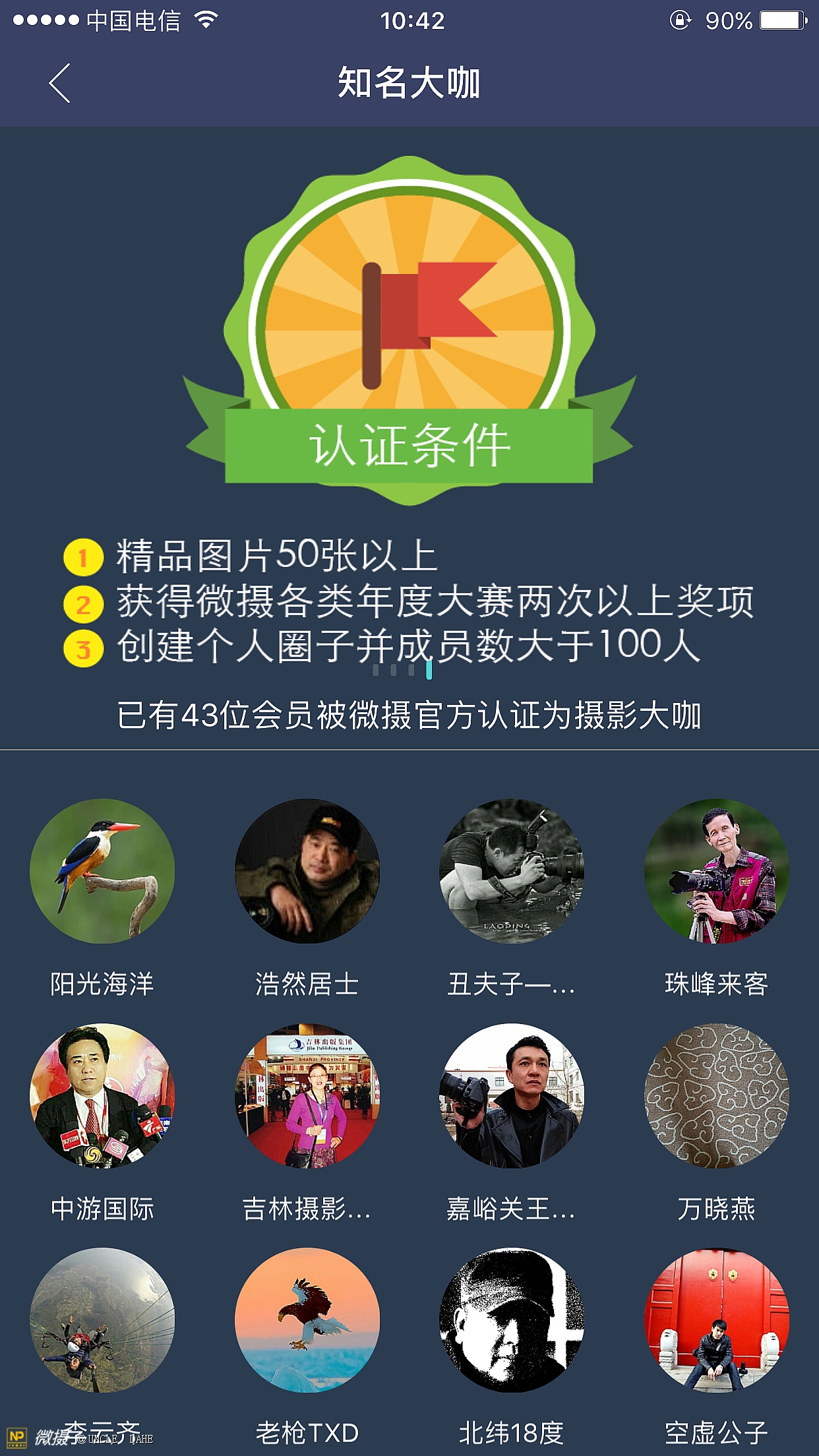View photographer 浩然居士
This screenshot has width=819, height=1456.
307,871
